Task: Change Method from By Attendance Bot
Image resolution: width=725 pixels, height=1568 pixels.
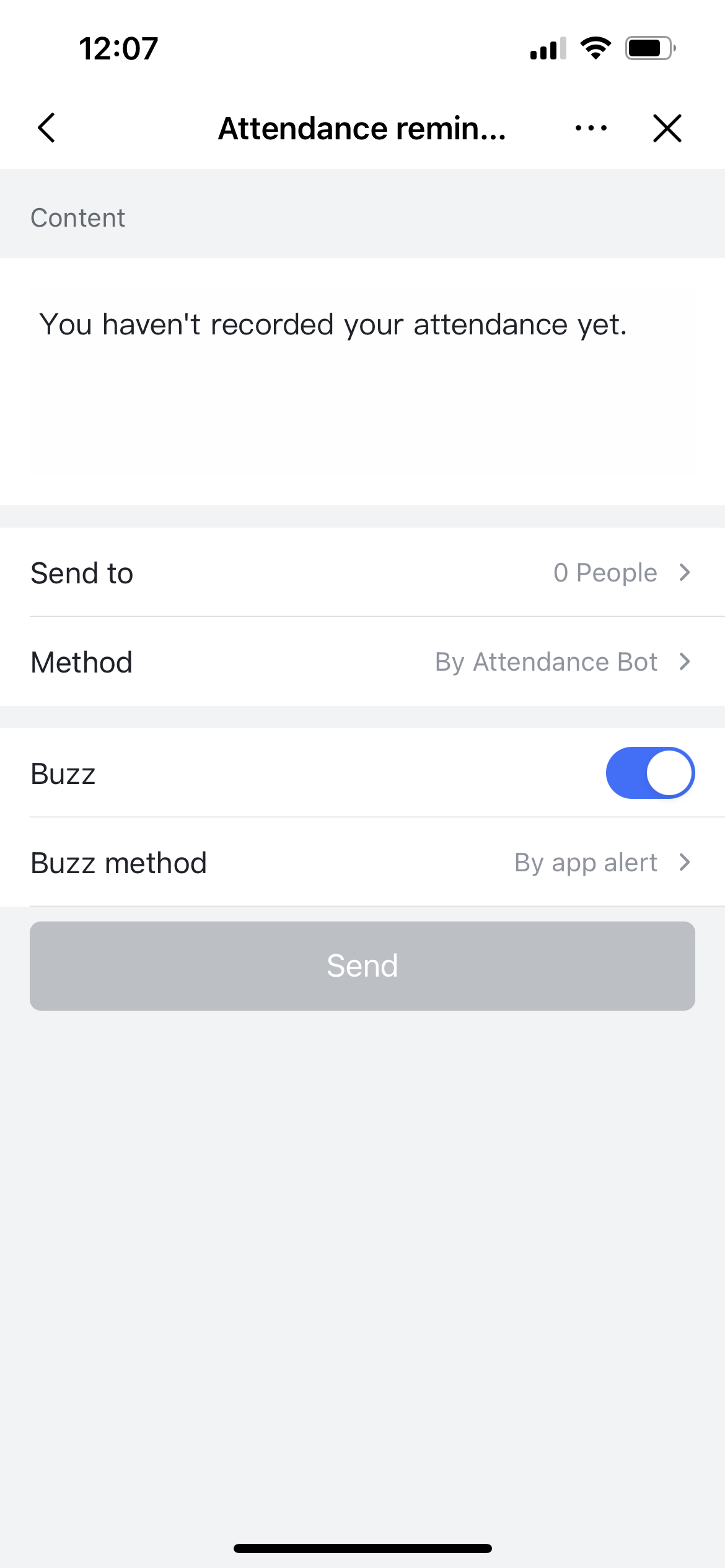Action: (362, 661)
